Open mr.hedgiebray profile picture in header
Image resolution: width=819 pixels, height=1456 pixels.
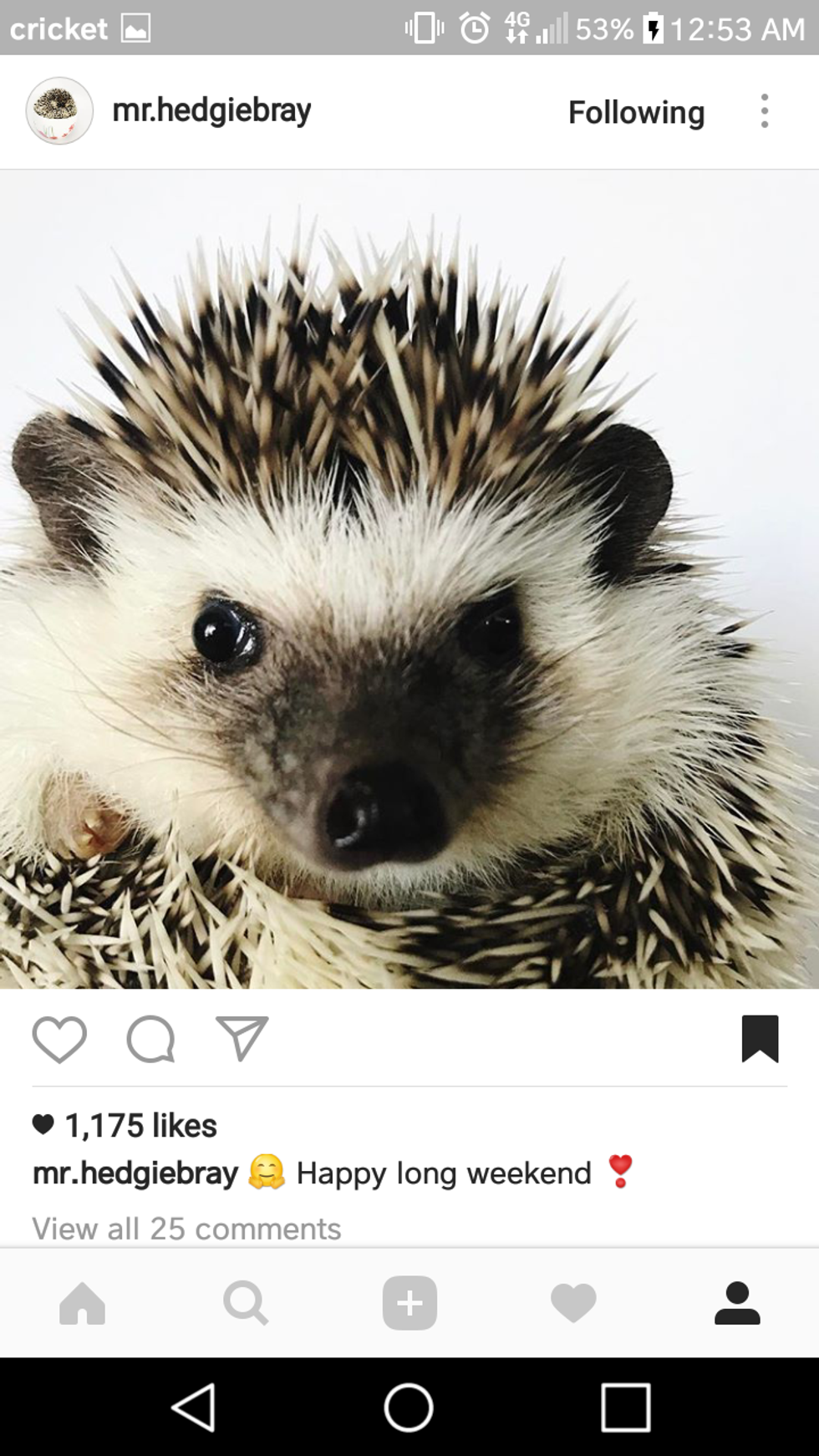(x=58, y=111)
